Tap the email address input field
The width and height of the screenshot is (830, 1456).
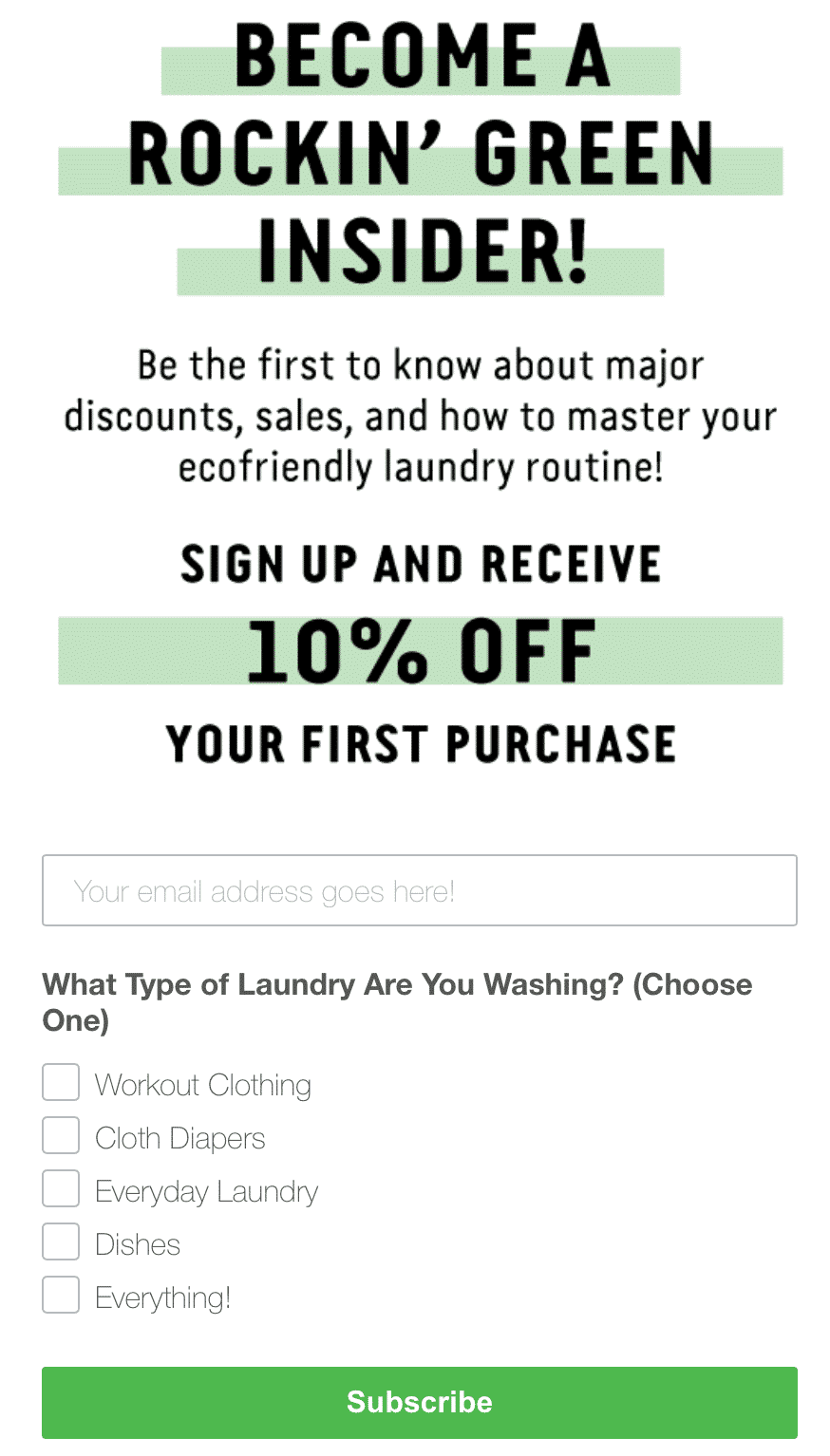point(419,890)
